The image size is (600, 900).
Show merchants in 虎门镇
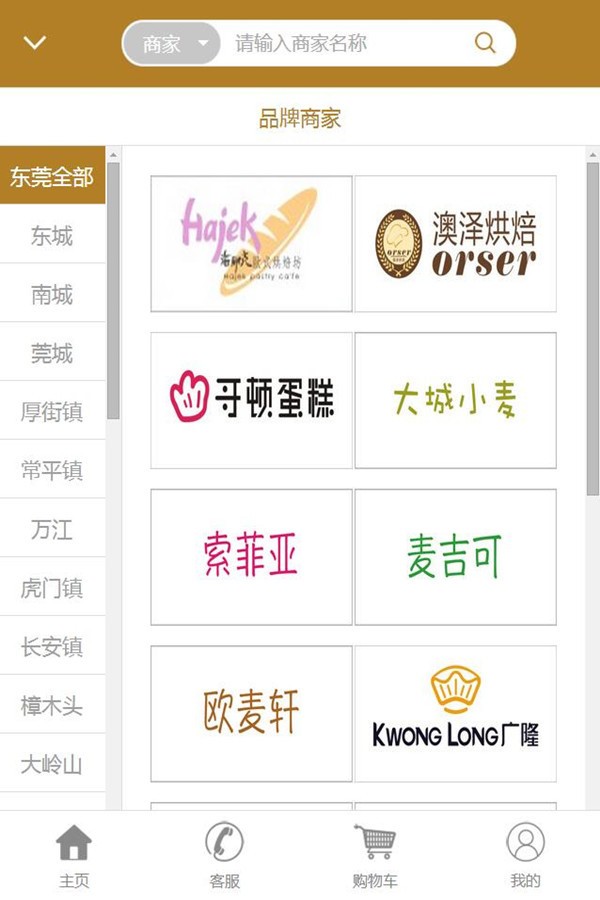[x=52, y=588]
